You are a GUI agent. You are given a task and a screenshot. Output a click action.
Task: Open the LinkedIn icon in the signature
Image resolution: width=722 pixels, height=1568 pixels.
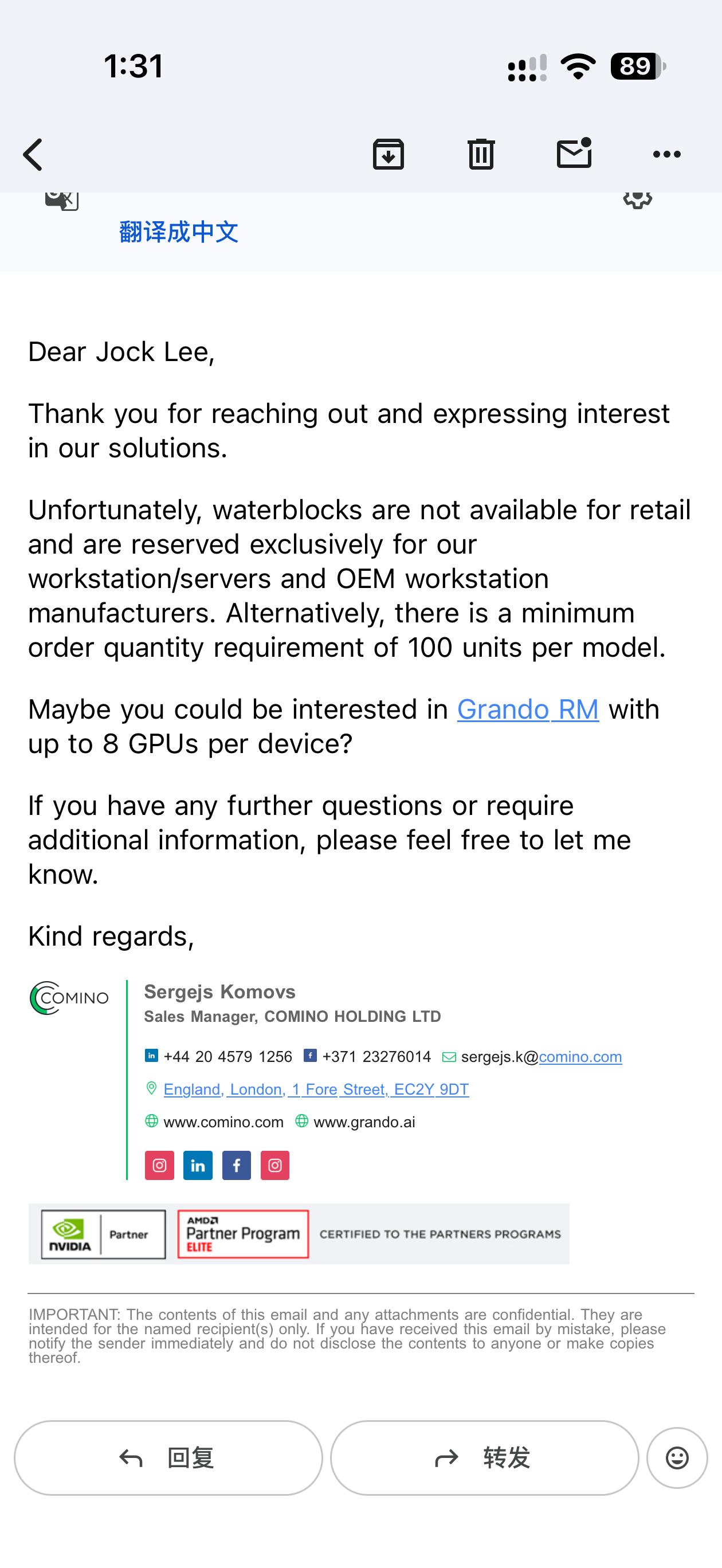198,1165
